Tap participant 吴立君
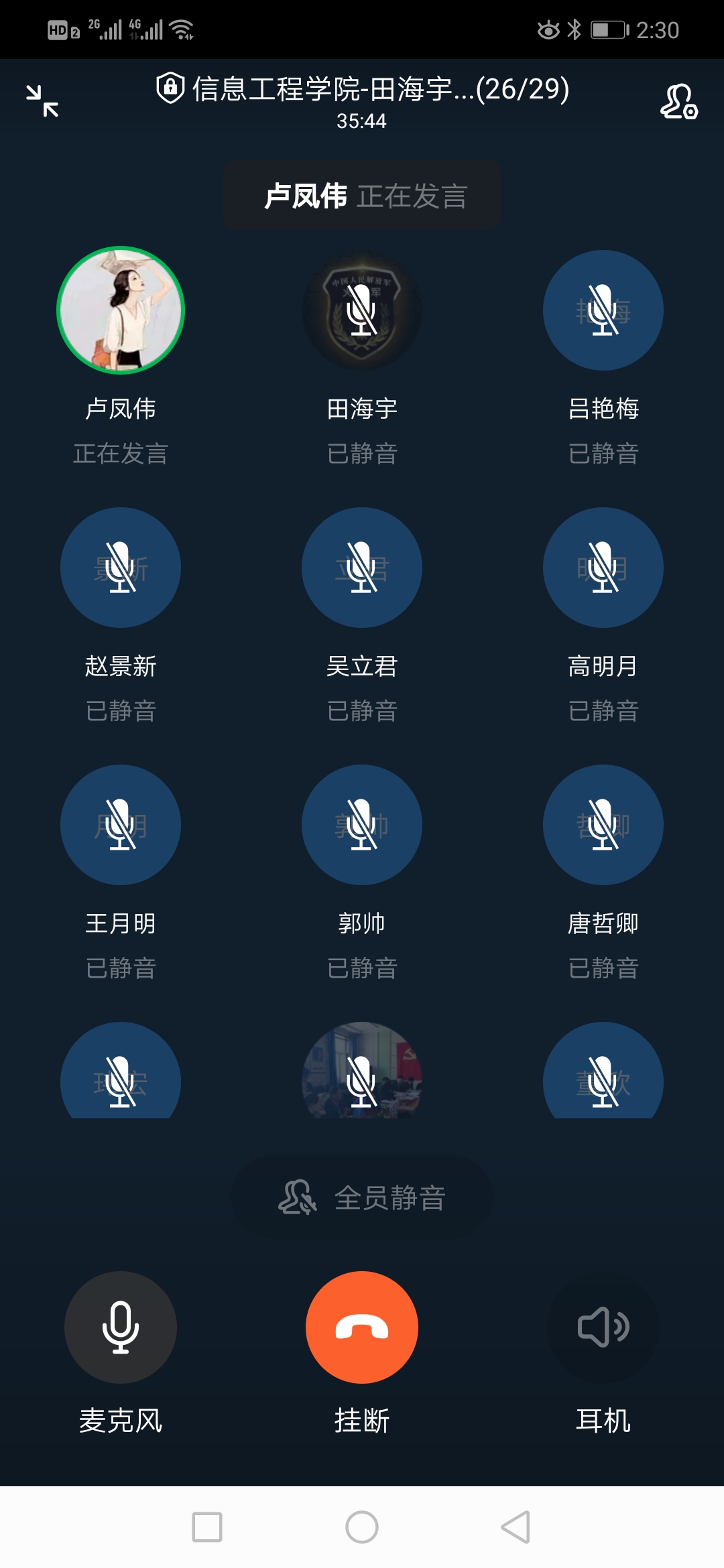Image resolution: width=724 pixels, height=1568 pixels. point(362,568)
